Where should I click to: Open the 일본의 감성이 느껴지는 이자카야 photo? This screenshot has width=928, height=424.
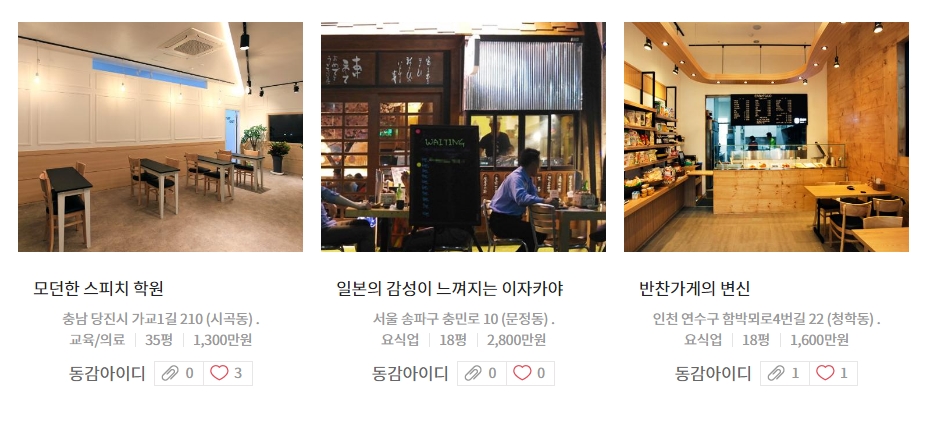463,137
